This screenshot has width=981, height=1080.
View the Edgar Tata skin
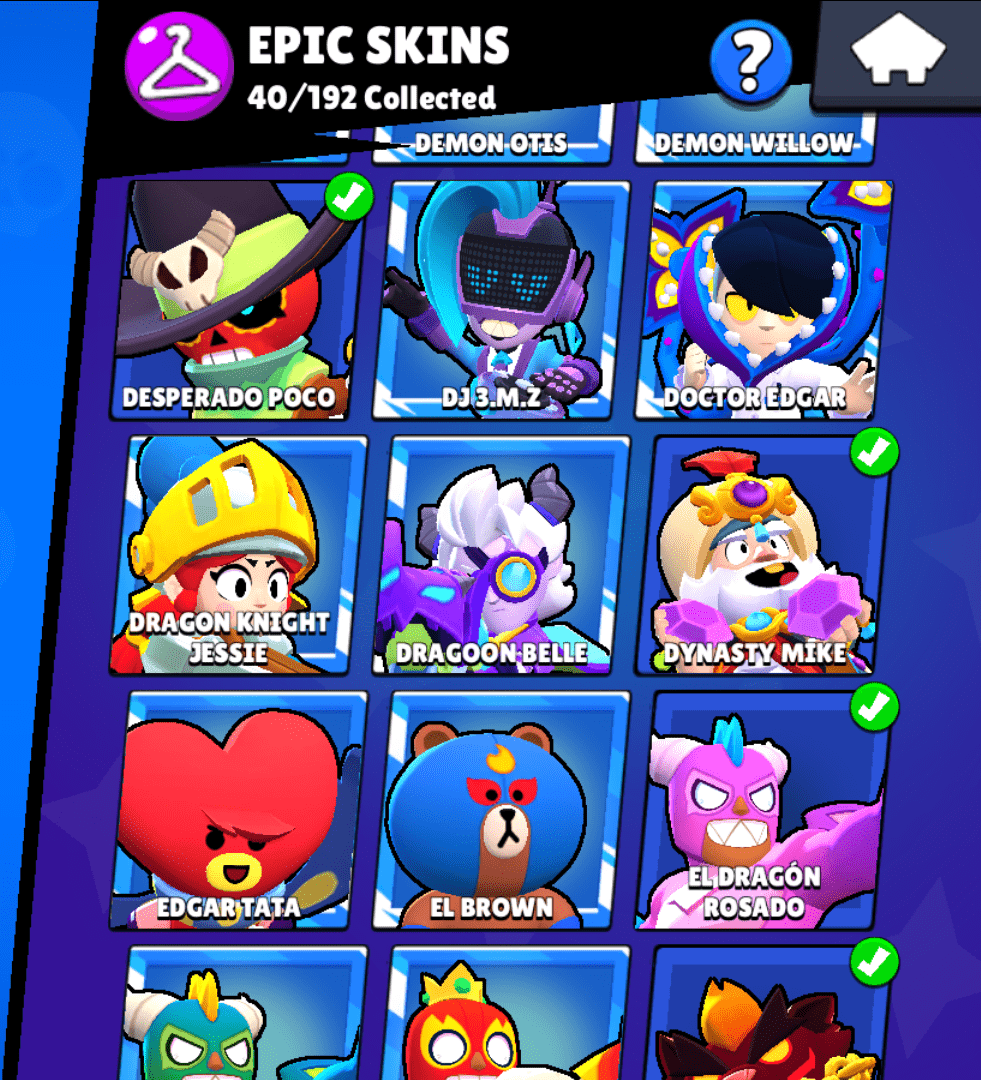click(238, 810)
